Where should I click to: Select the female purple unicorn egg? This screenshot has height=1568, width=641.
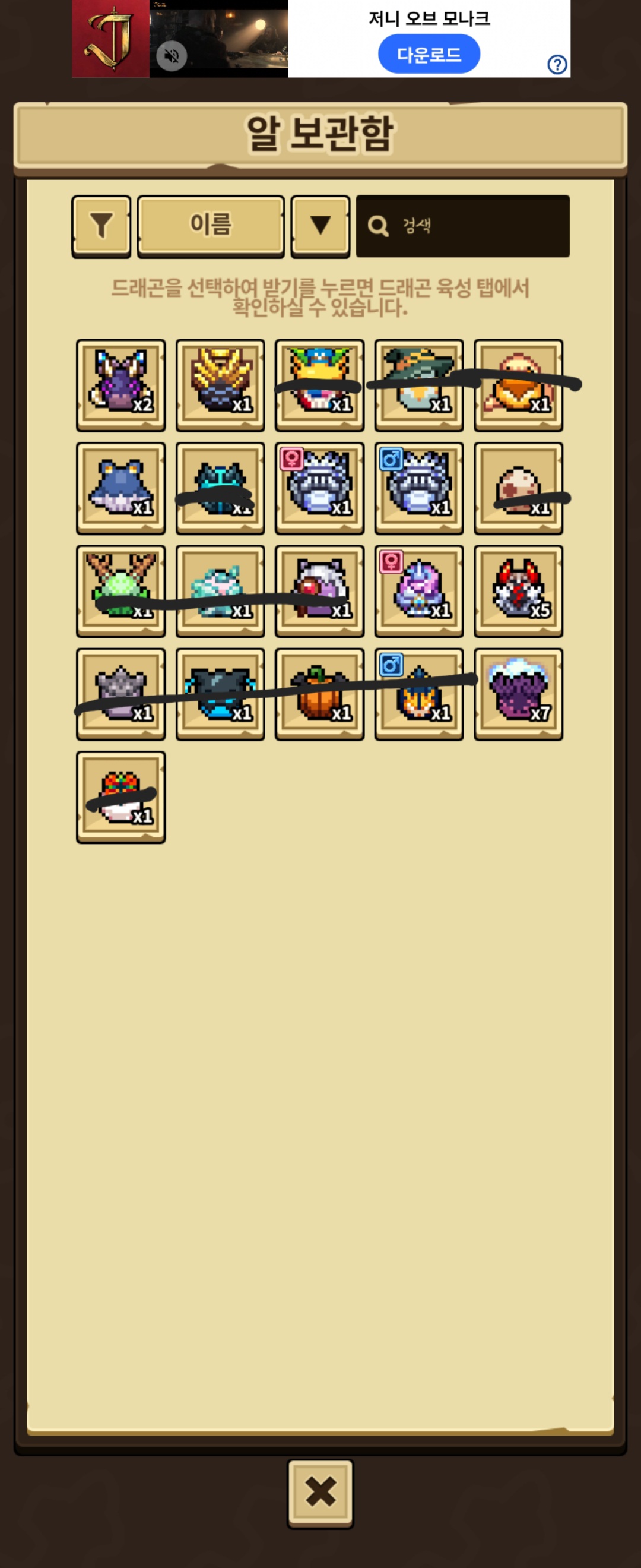418,590
